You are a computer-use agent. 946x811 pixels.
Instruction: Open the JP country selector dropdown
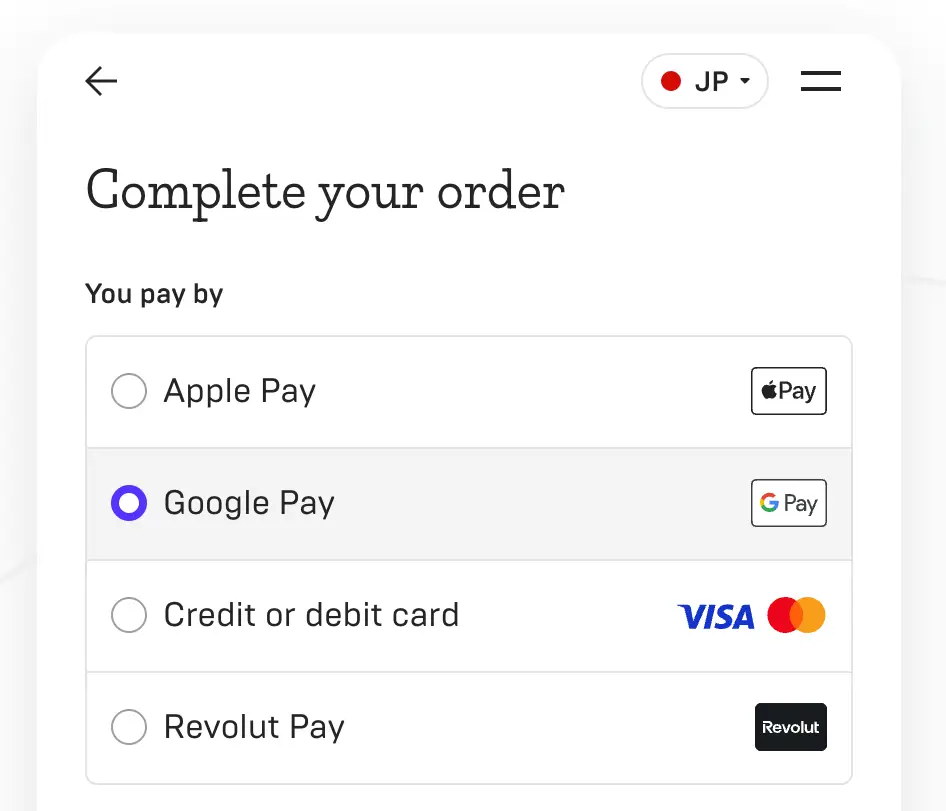pyautogui.click(x=704, y=81)
